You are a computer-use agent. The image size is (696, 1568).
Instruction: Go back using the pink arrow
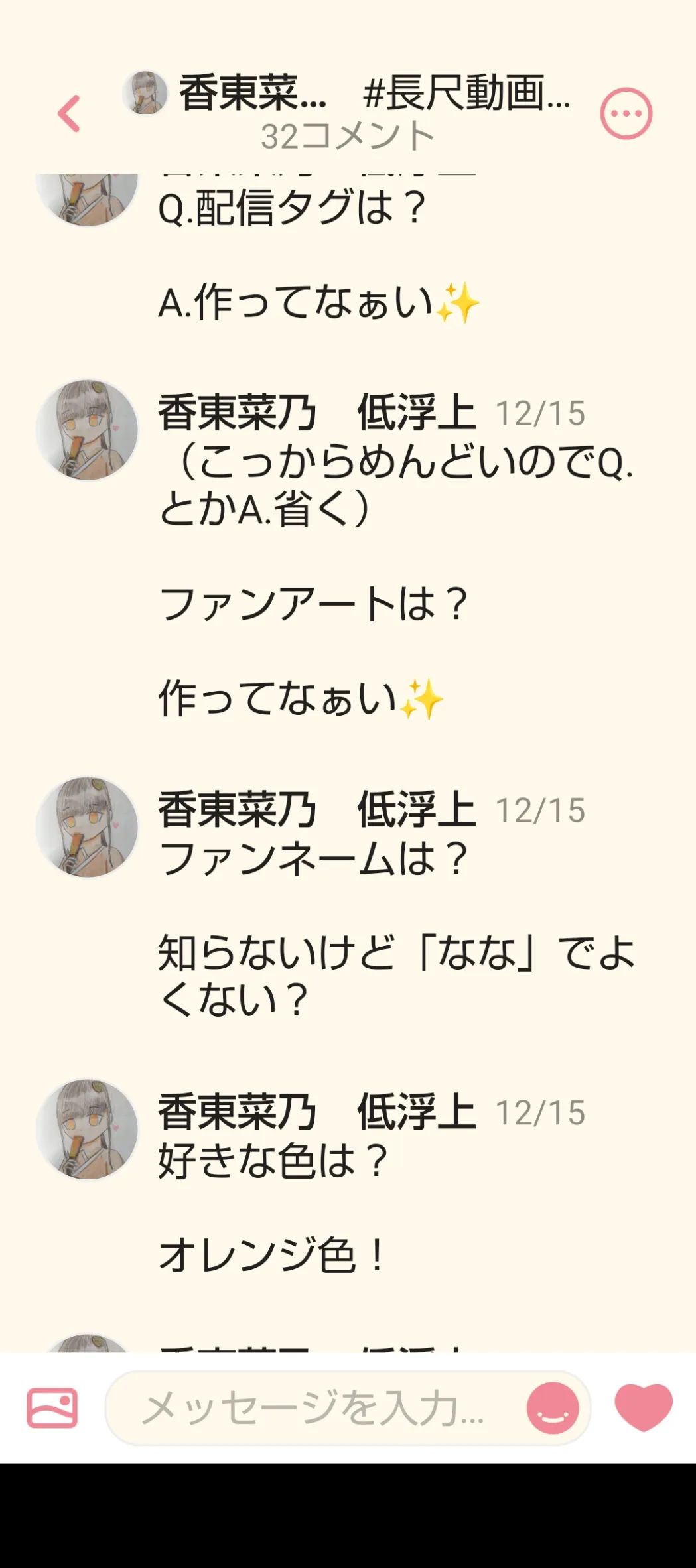point(69,113)
